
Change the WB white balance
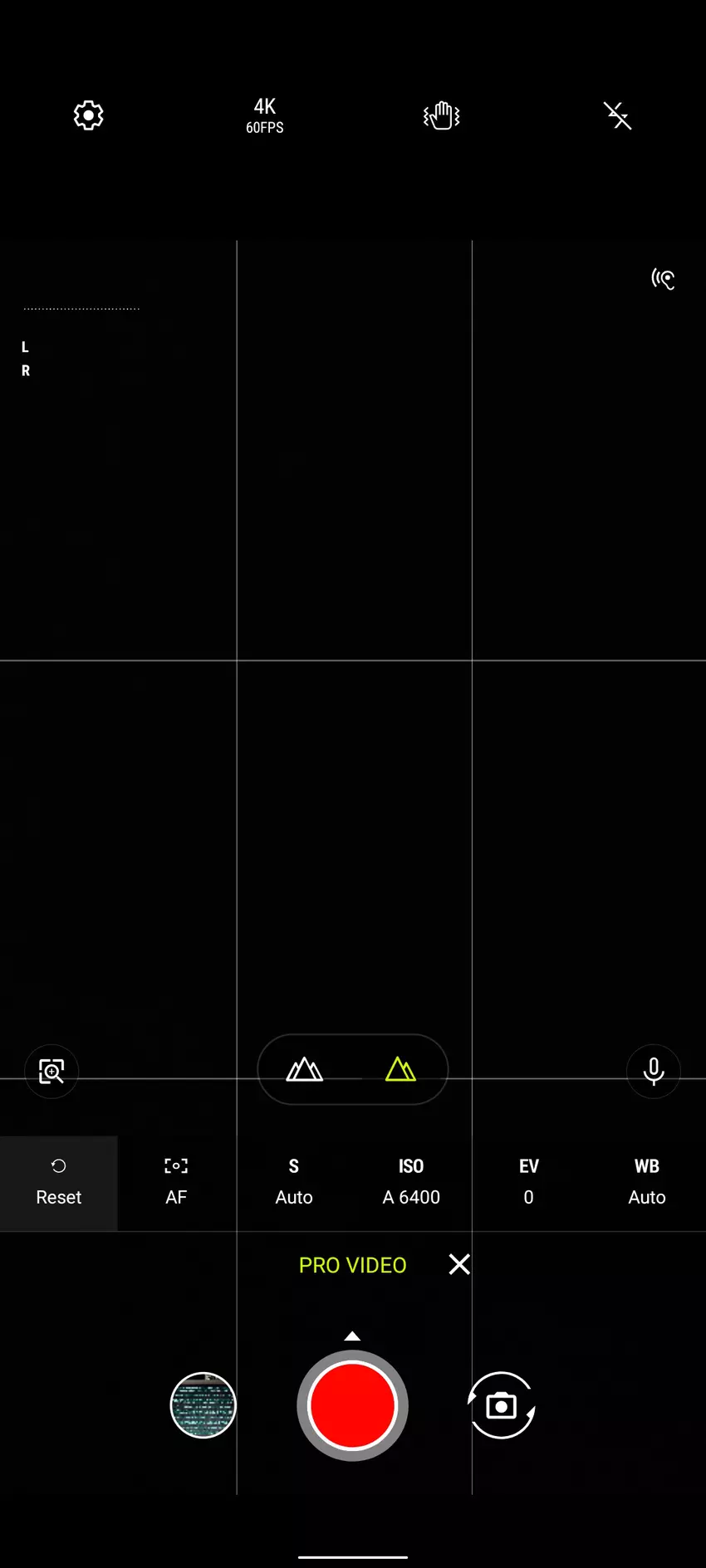point(646,1182)
